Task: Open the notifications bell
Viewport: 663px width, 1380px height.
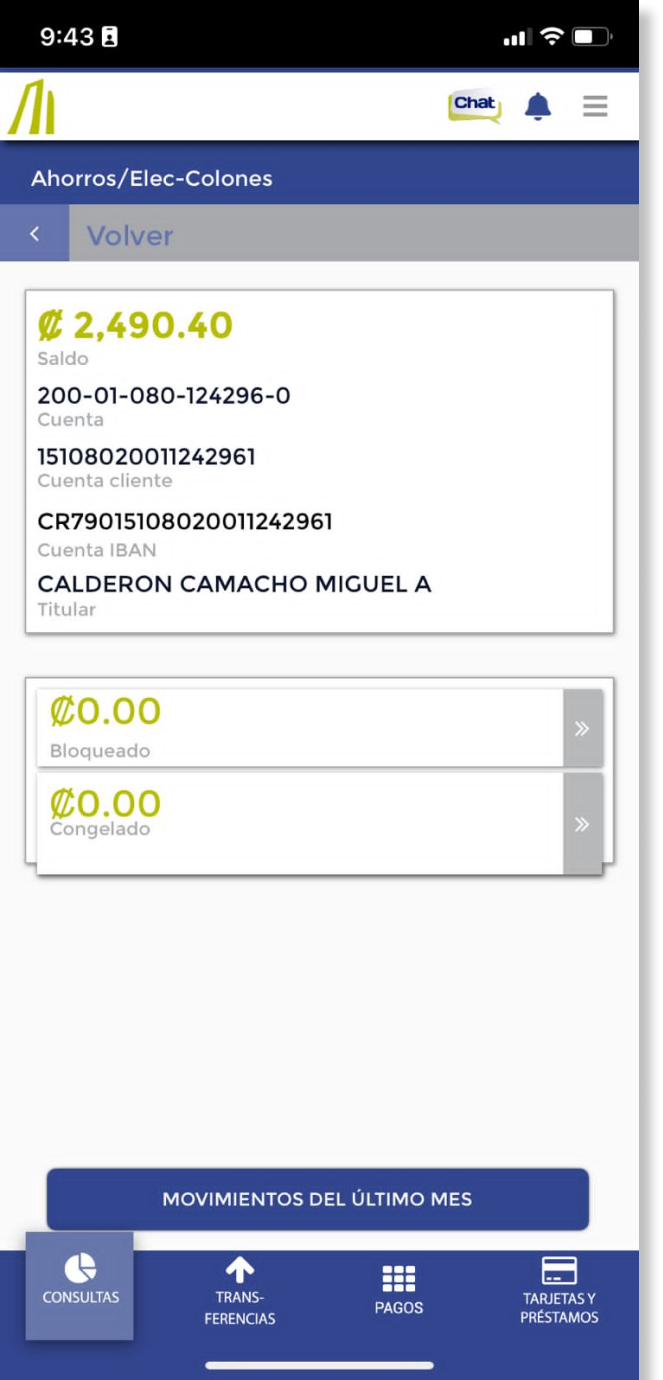Action: 538,106
